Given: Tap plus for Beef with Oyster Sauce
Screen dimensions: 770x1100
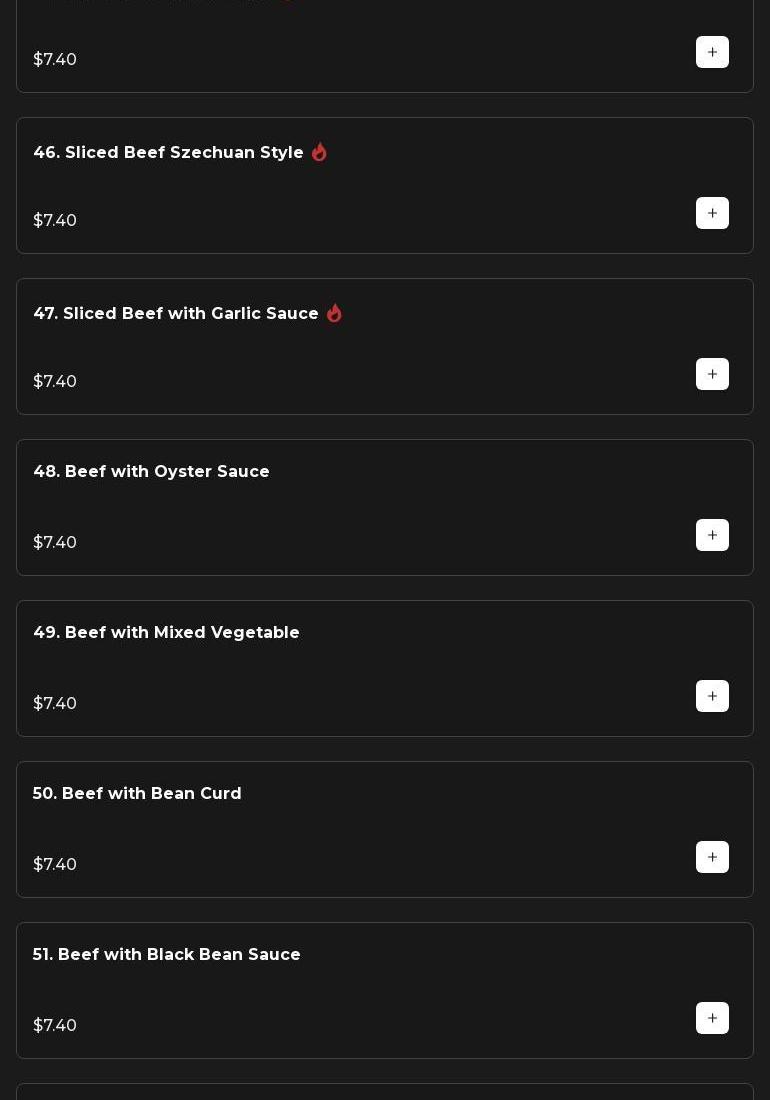Looking at the screenshot, I should [x=712, y=535].
